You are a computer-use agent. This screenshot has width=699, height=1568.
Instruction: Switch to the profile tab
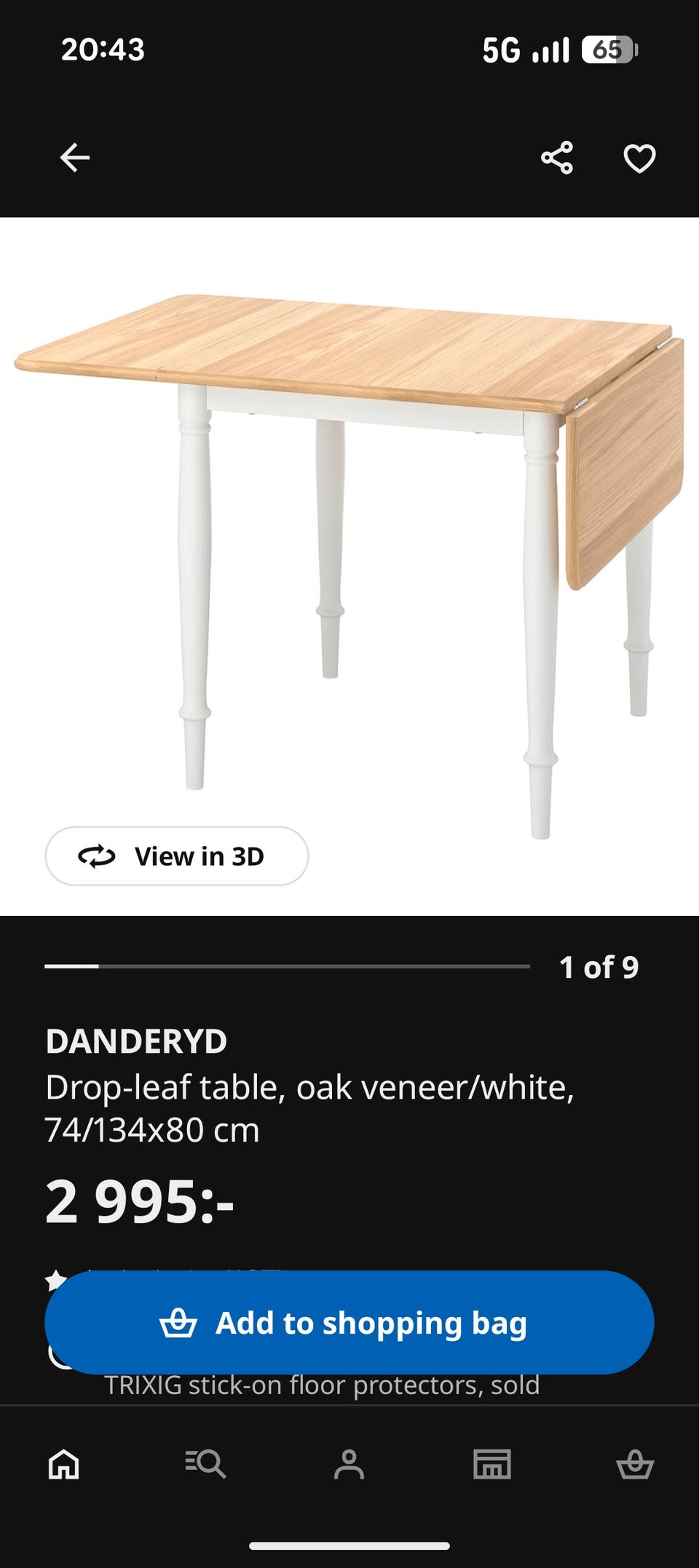pyautogui.click(x=349, y=1465)
